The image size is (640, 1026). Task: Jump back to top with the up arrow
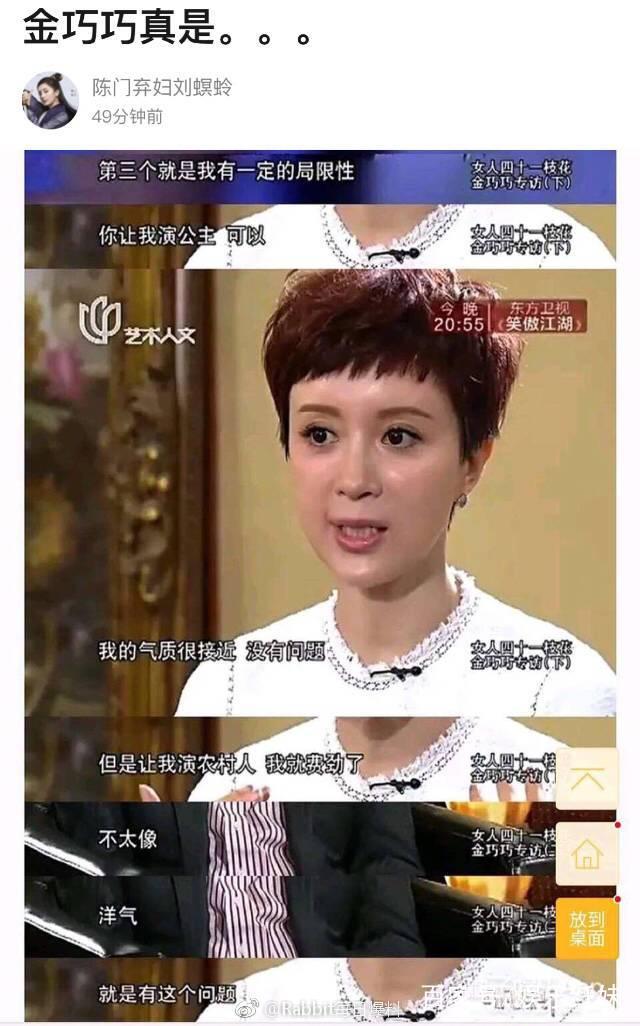[587, 779]
